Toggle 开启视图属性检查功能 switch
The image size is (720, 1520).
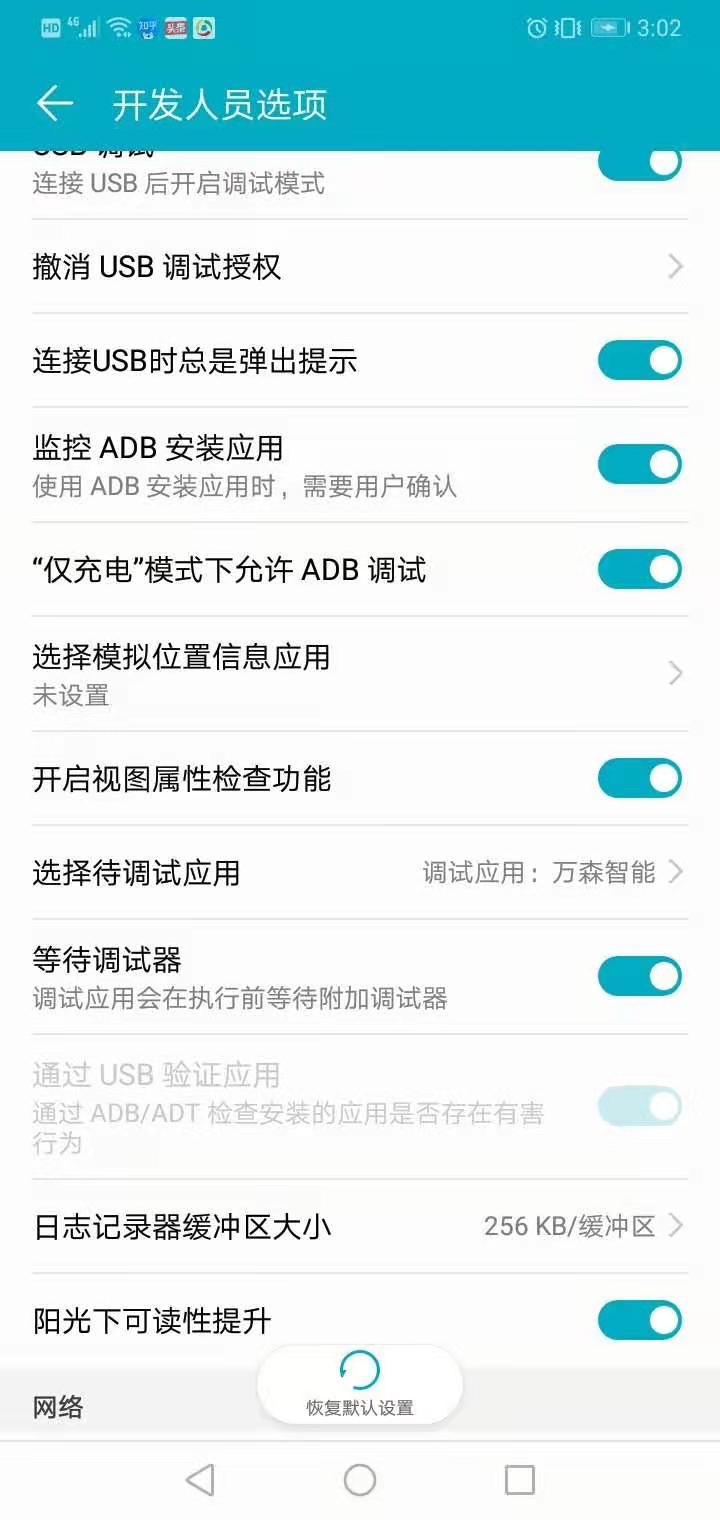(640, 778)
